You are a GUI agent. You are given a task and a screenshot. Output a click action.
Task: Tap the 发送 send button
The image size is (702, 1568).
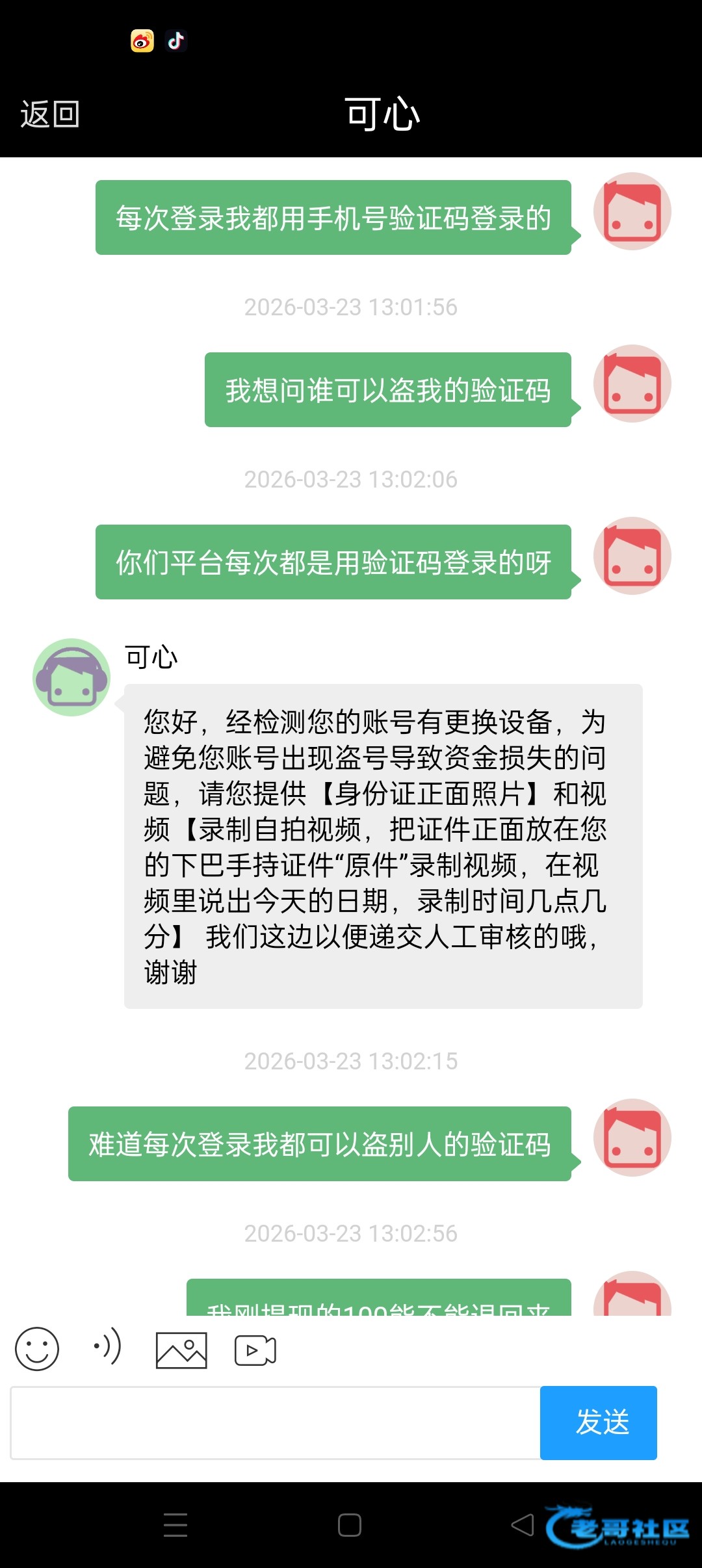pyautogui.click(x=599, y=1423)
